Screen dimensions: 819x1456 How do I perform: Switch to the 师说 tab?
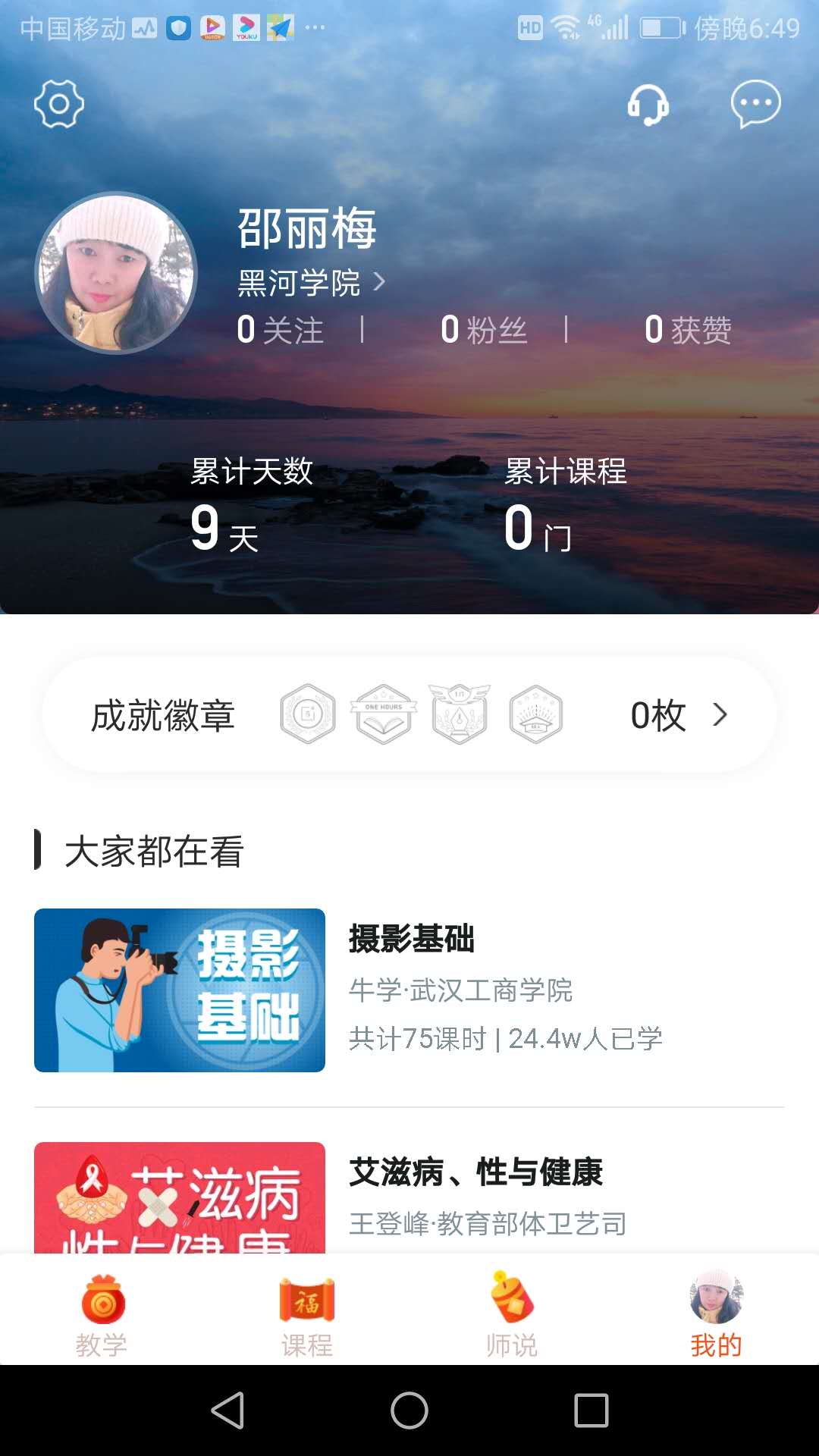coord(512,1316)
